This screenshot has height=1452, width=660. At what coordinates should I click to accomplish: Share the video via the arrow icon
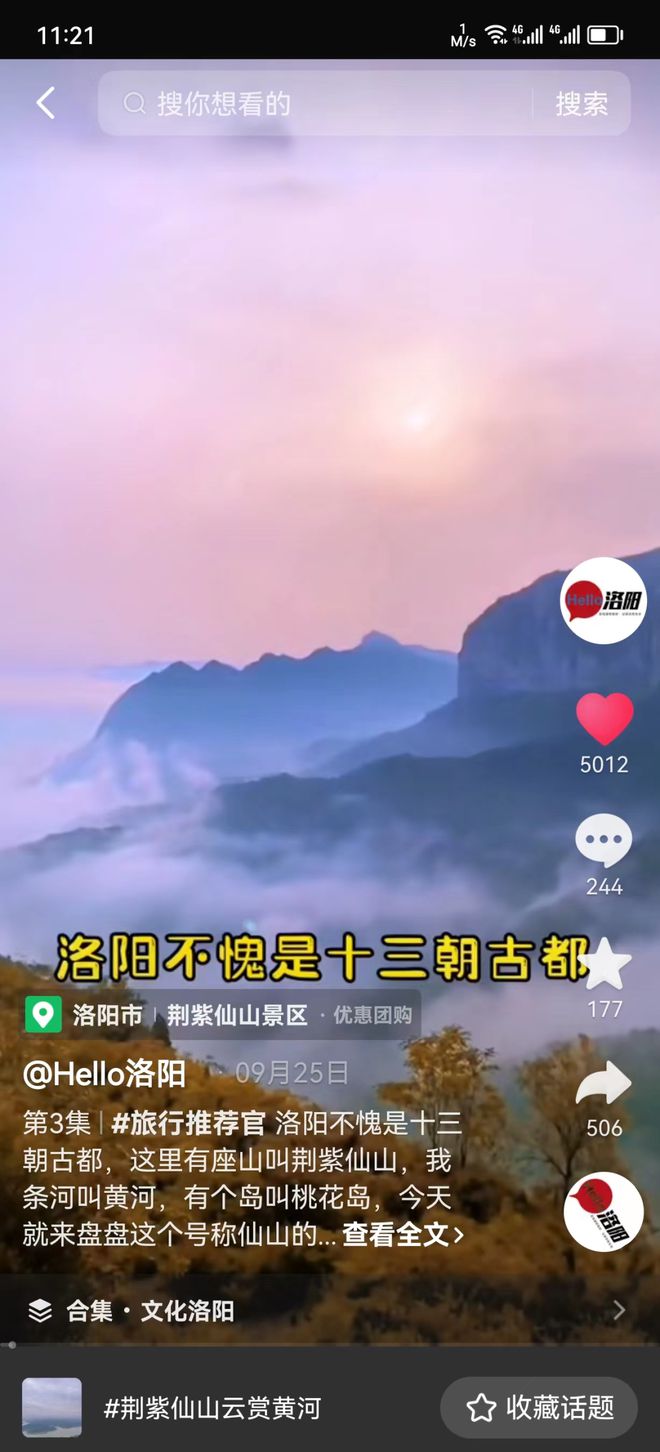click(x=604, y=1085)
